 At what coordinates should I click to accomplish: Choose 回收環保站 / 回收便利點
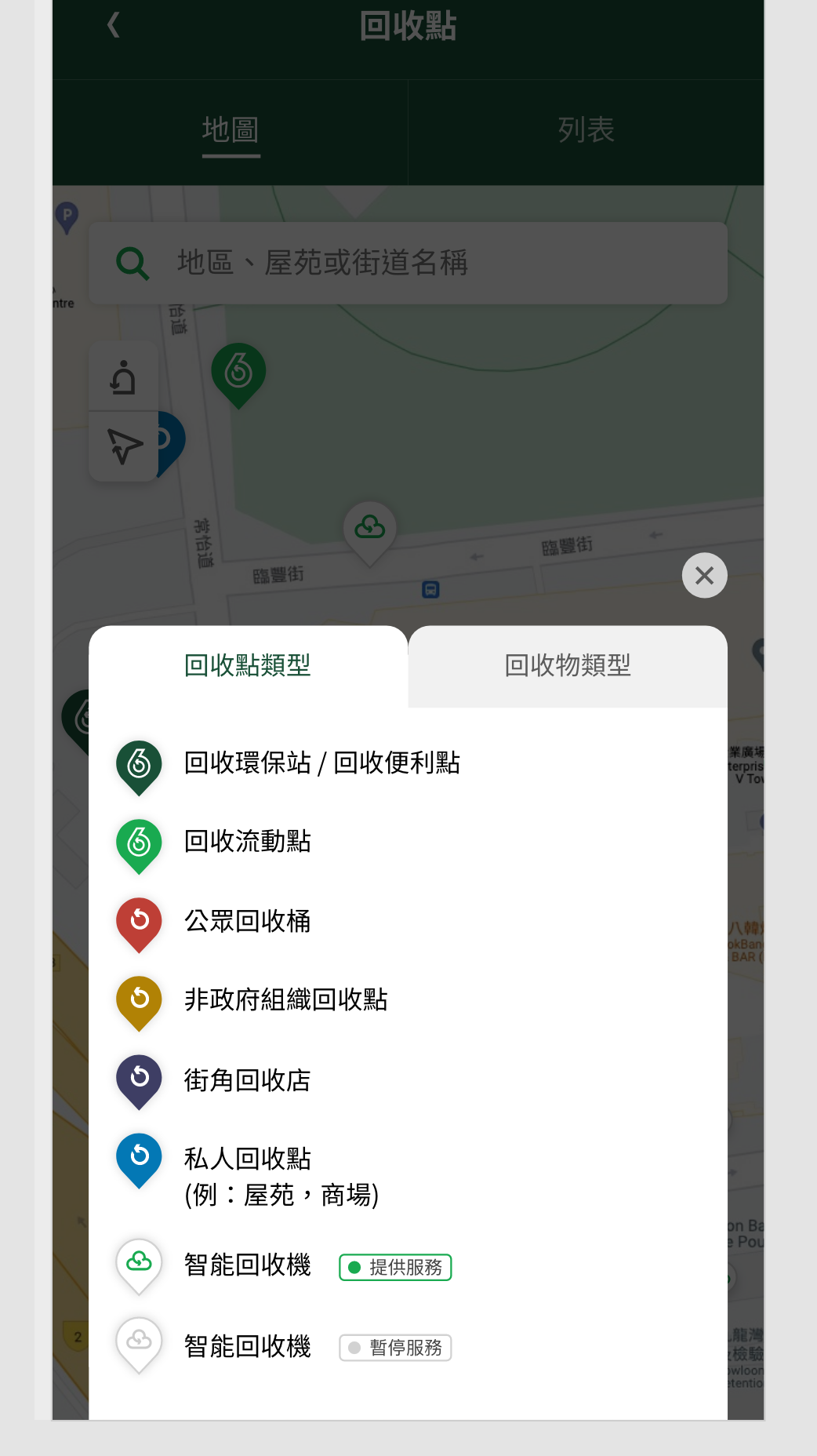tap(321, 763)
